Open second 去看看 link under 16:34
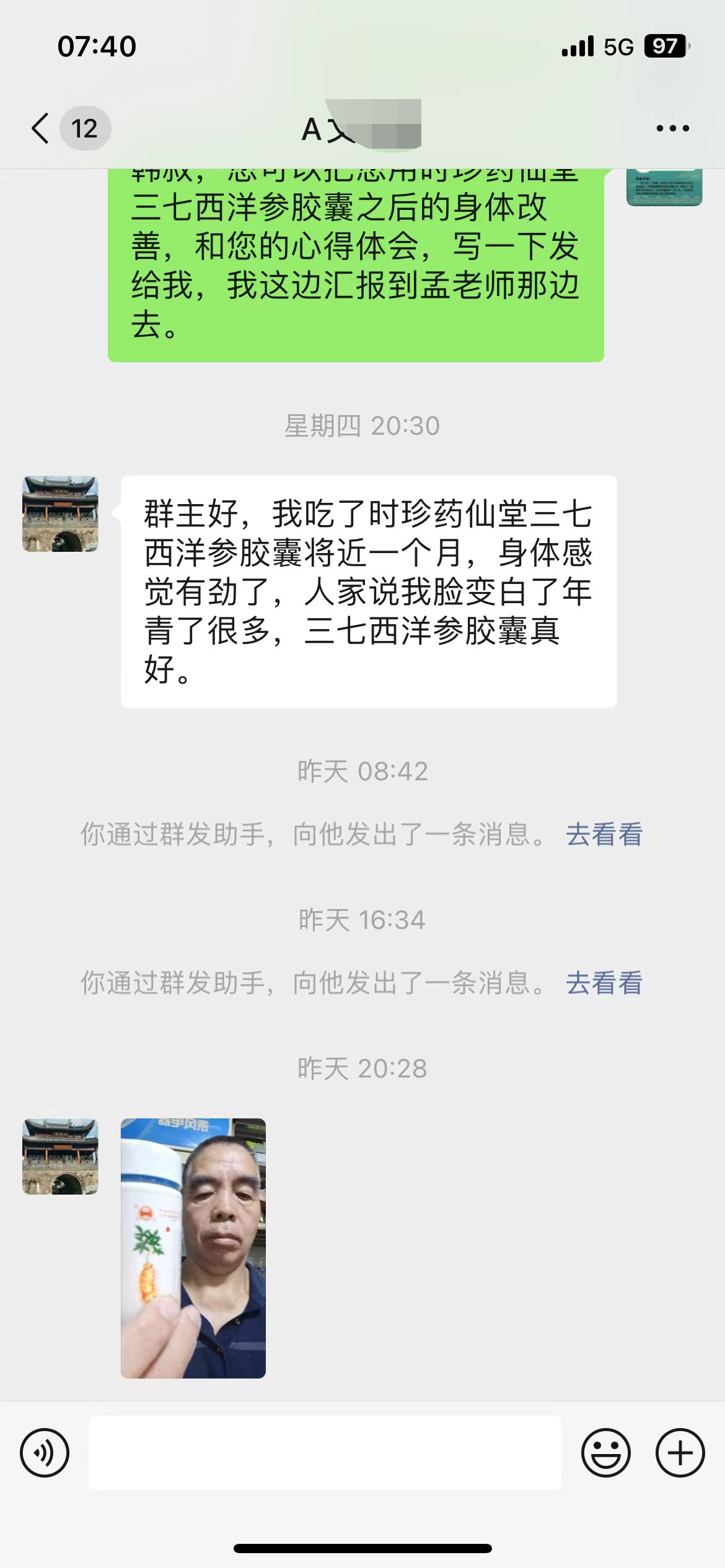 point(605,982)
